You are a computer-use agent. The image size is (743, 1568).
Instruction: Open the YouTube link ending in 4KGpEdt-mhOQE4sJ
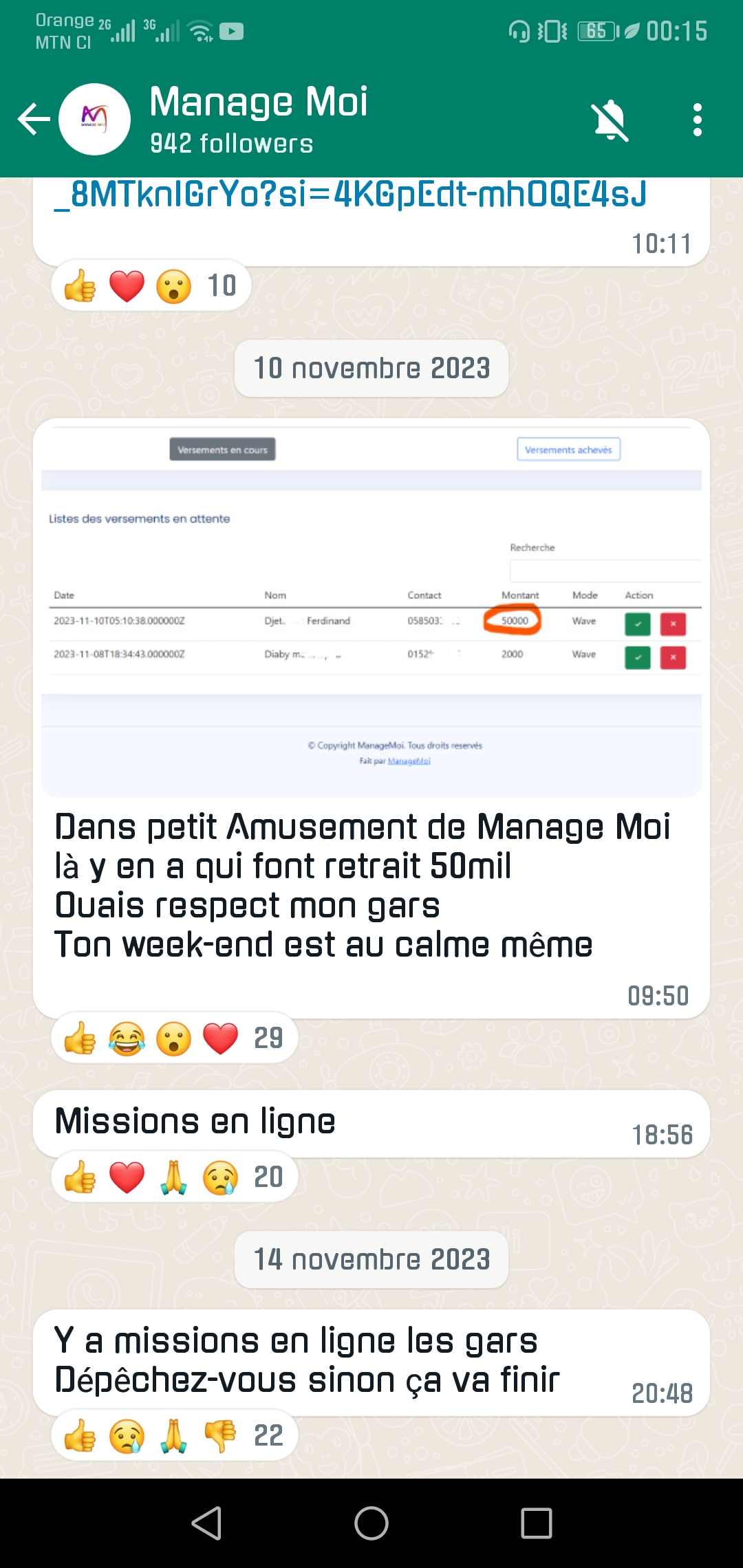point(351,194)
